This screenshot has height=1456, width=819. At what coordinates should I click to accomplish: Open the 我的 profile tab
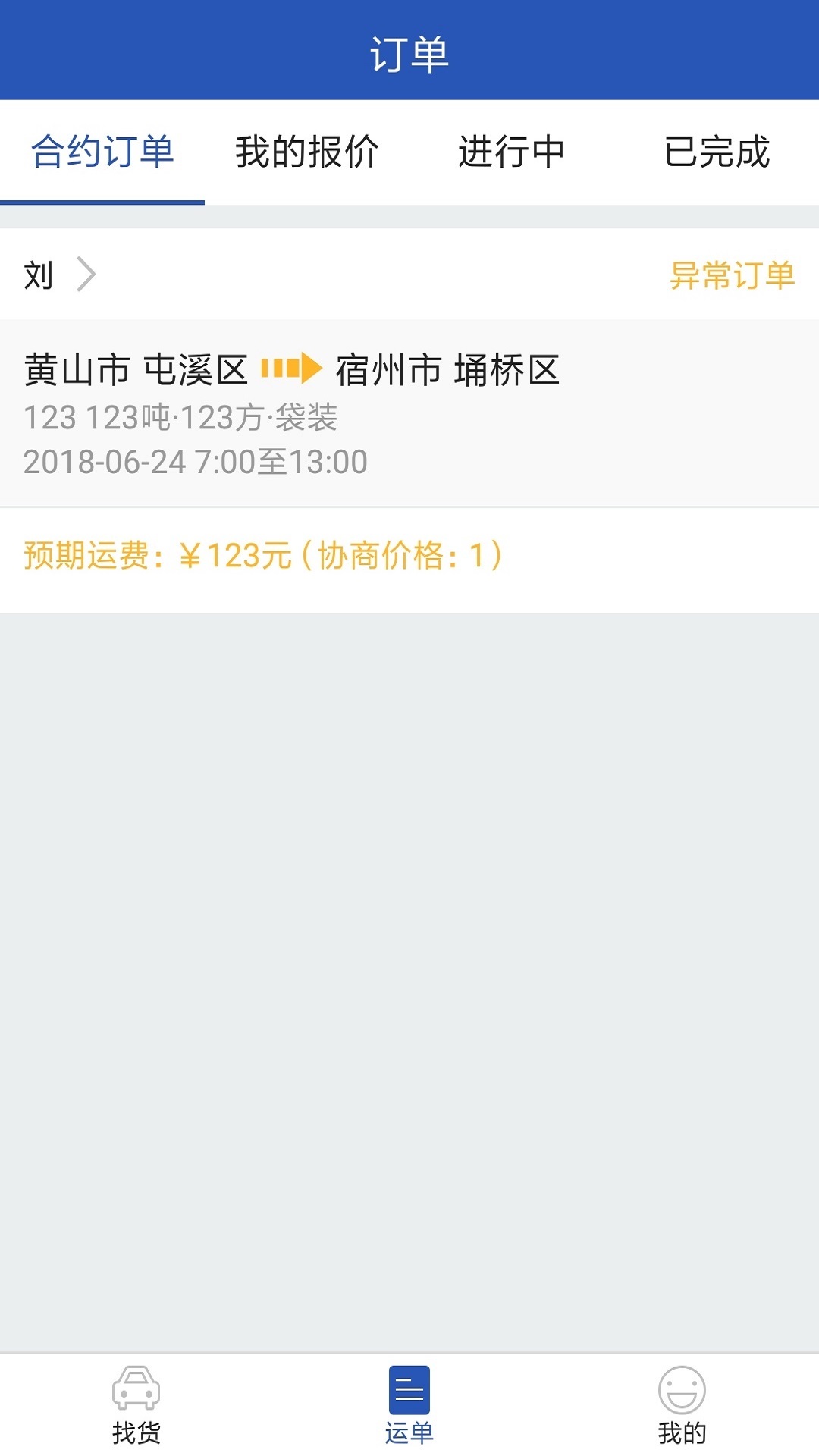(x=682, y=1404)
